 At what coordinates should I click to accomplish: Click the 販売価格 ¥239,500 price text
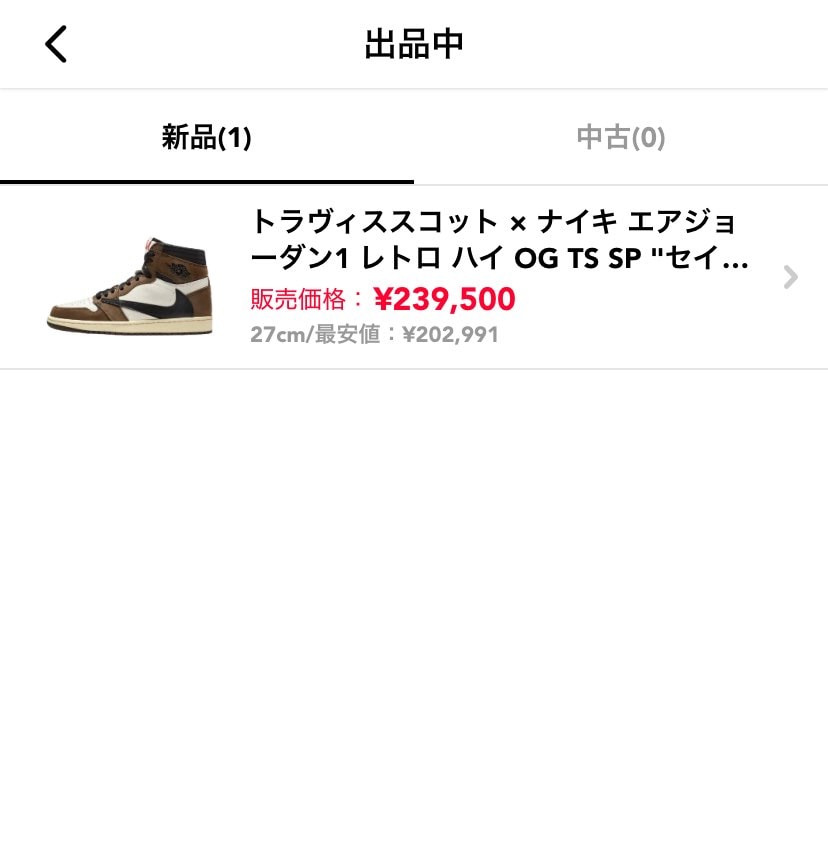coord(381,299)
